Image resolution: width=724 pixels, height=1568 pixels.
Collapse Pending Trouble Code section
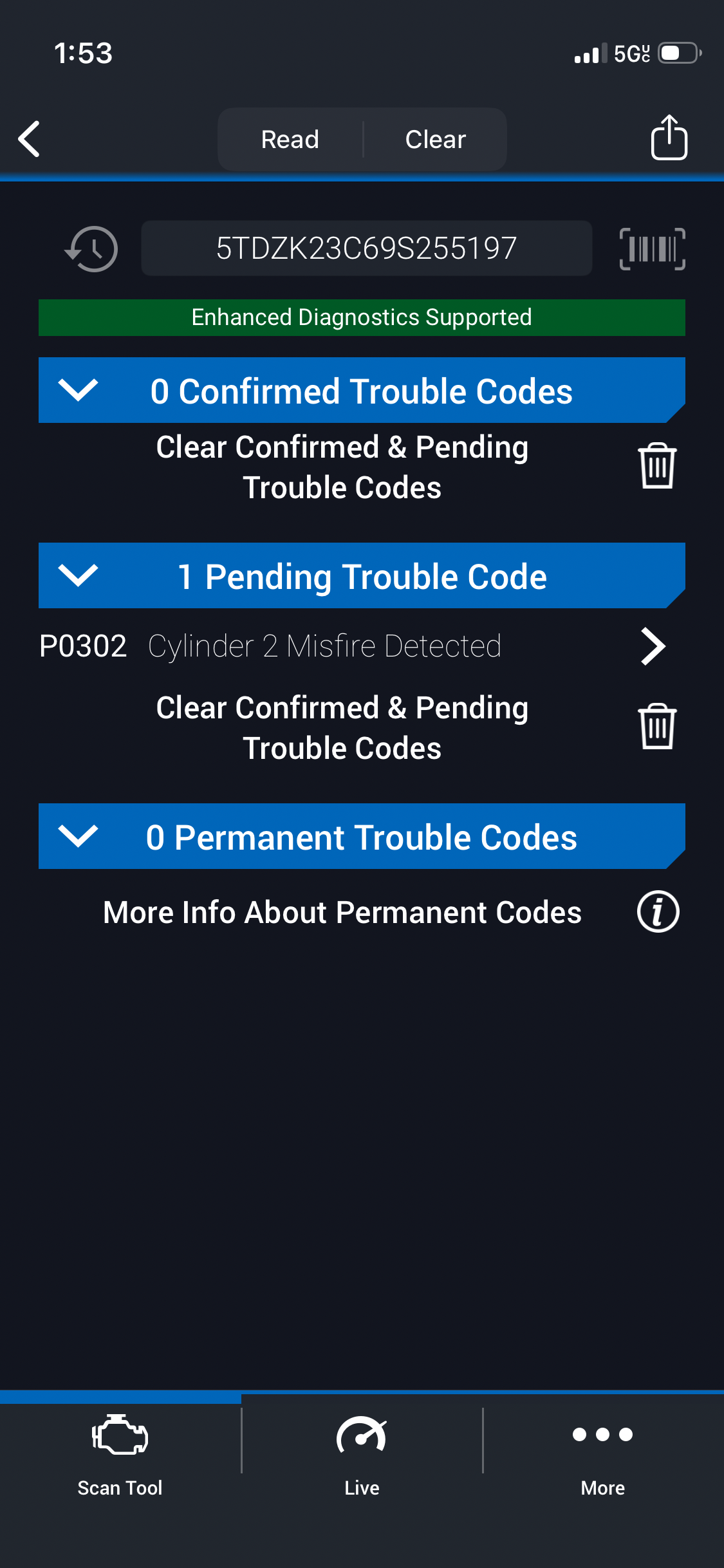point(78,575)
